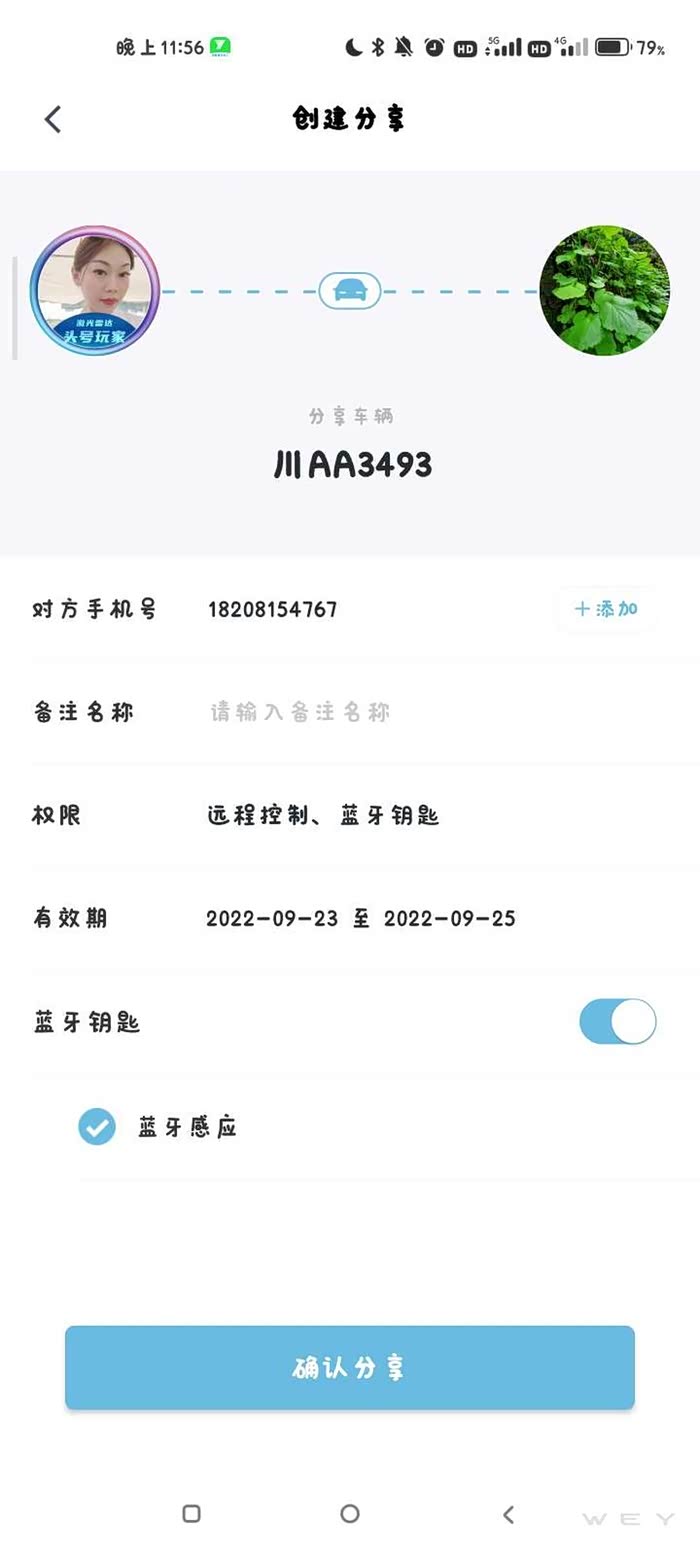Turn off the 蓝牙钥匙 switch
Screen dimensions: 700x1555
(x=618, y=1021)
